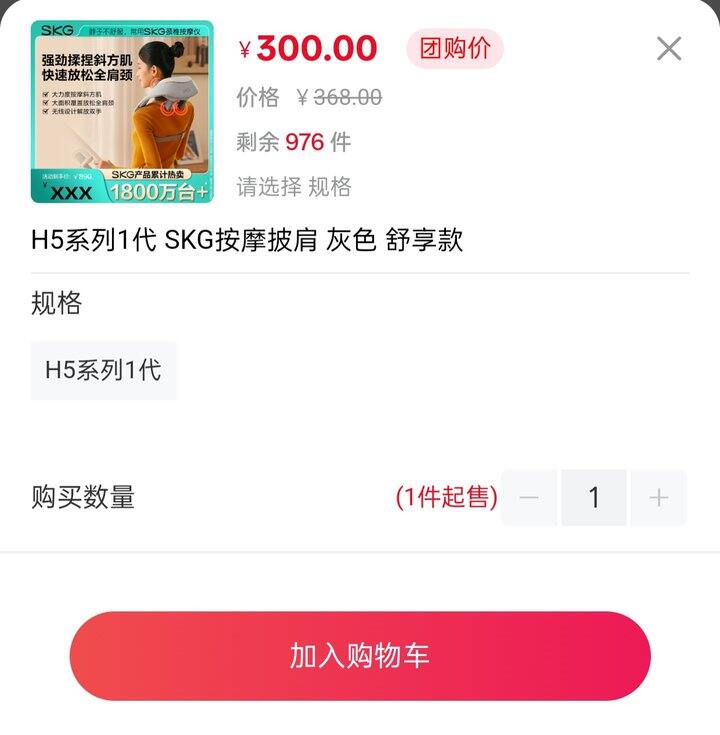This screenshot has height=735, width=720.
Task: Click the quantity input showing 1
Action: click(x=595, y=498)
